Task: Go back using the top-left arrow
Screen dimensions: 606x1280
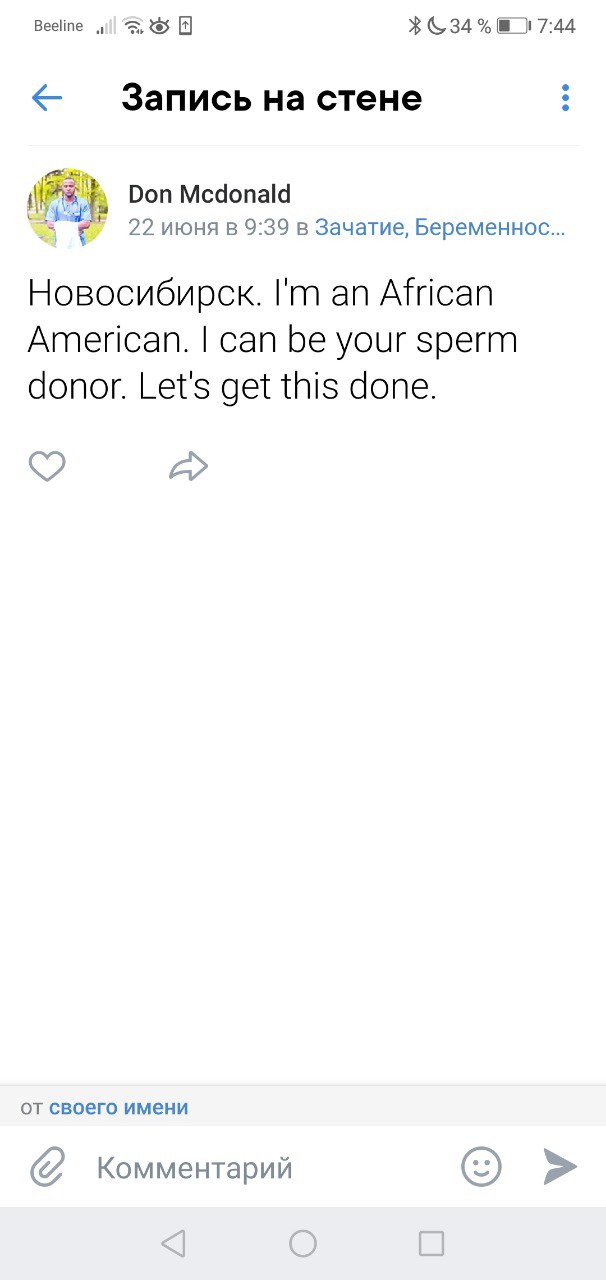Action: (47, 97)
